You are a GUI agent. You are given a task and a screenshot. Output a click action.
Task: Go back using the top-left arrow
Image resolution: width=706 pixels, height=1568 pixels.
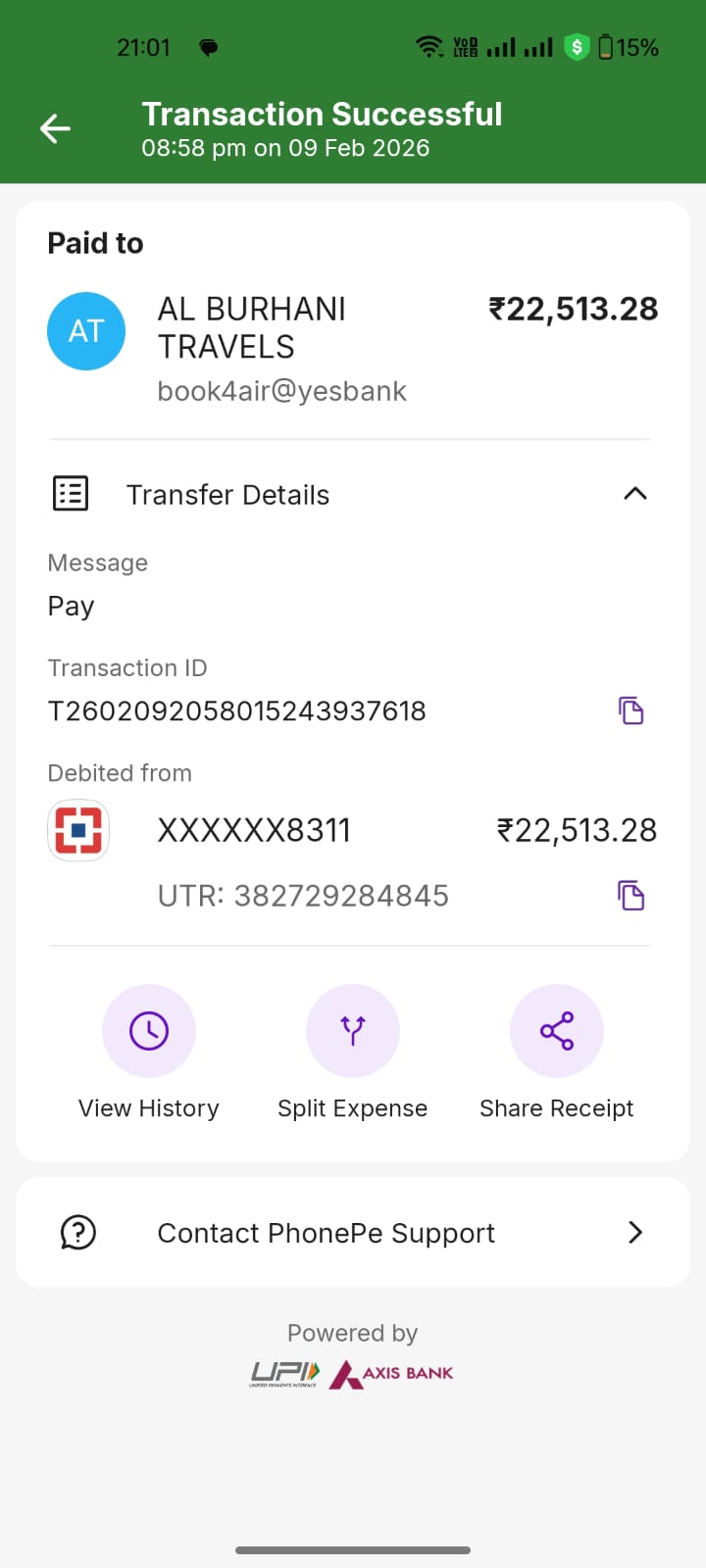point(55,128)
